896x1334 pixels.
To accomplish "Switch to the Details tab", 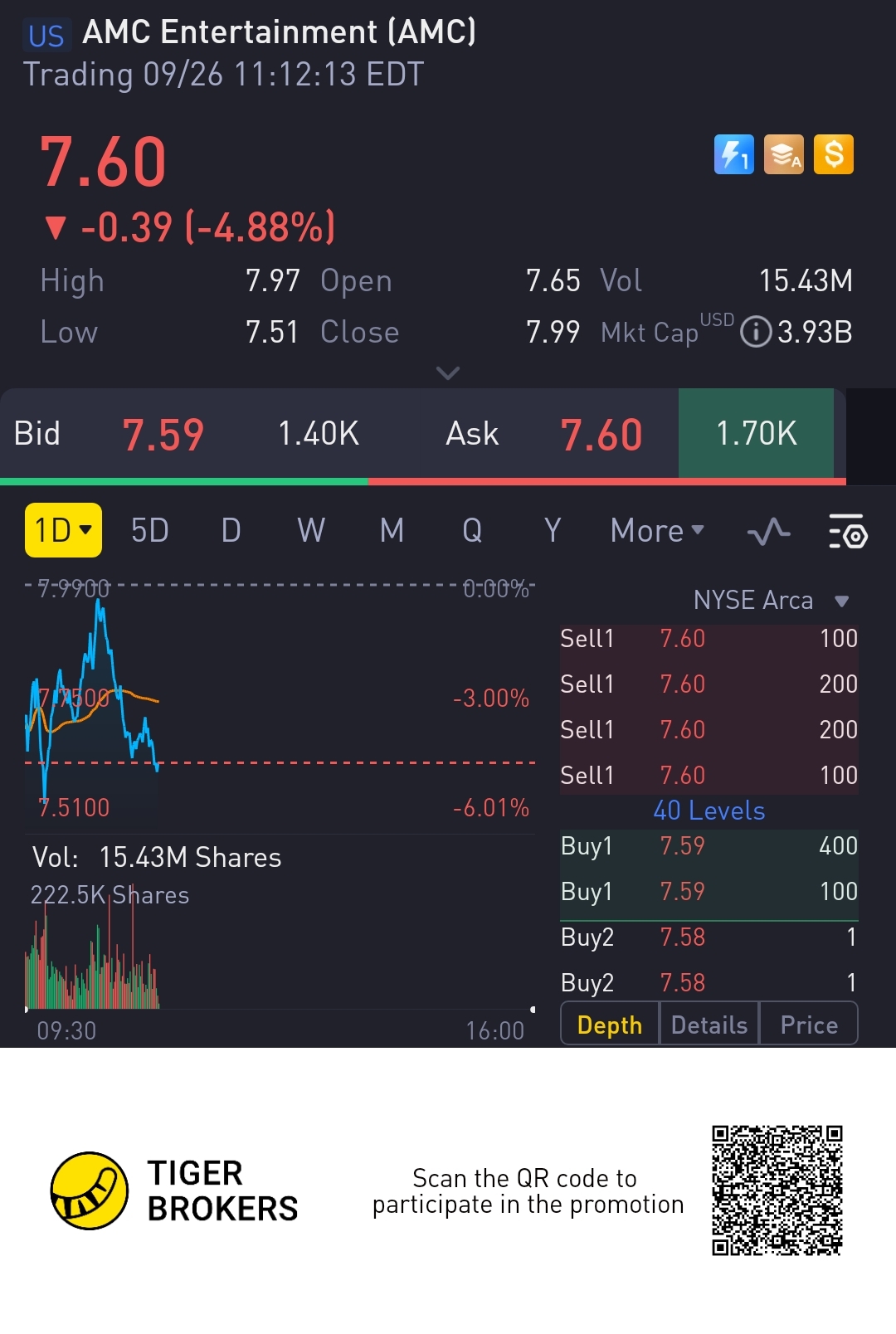I will coord(709,1025).
